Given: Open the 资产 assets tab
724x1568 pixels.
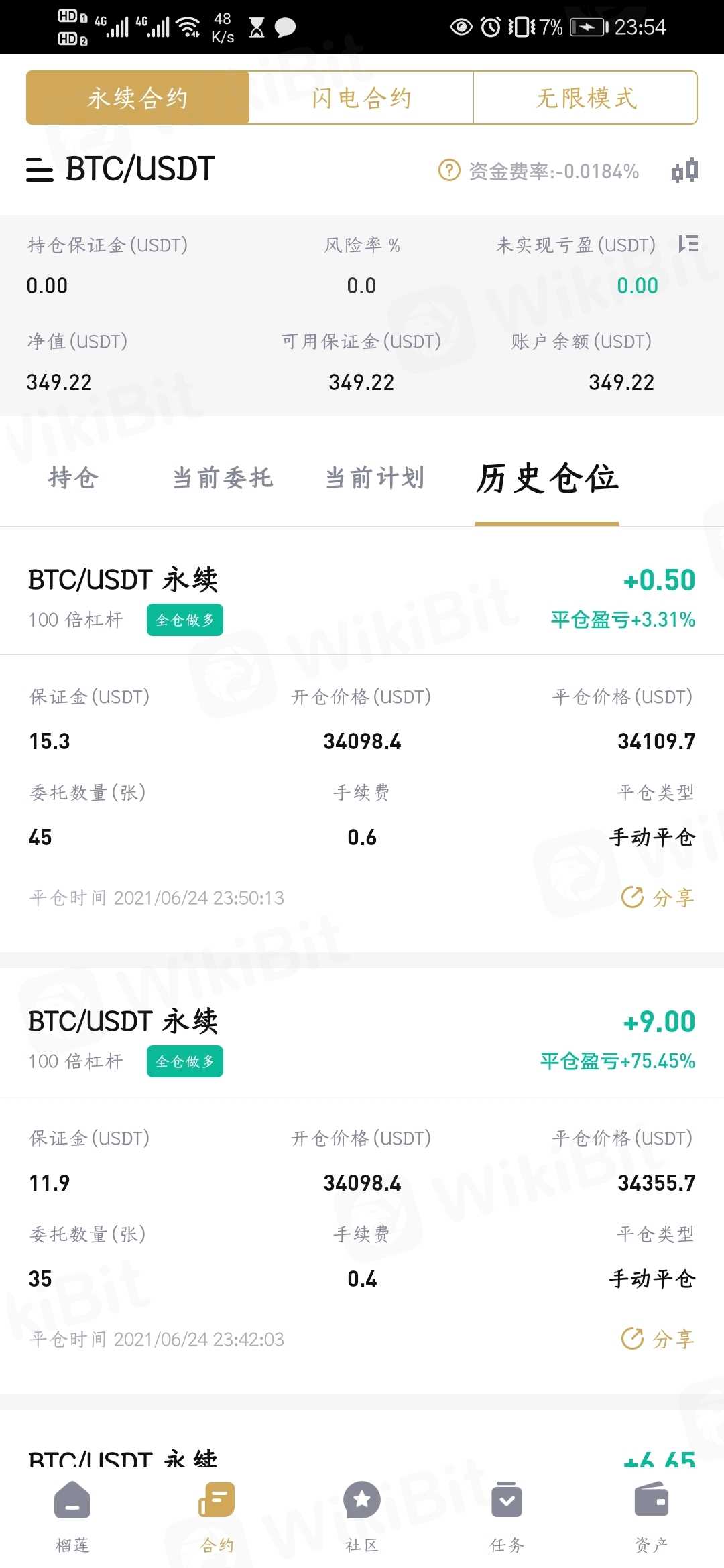Looking at the screenshot, I should tap(651, 1516).
